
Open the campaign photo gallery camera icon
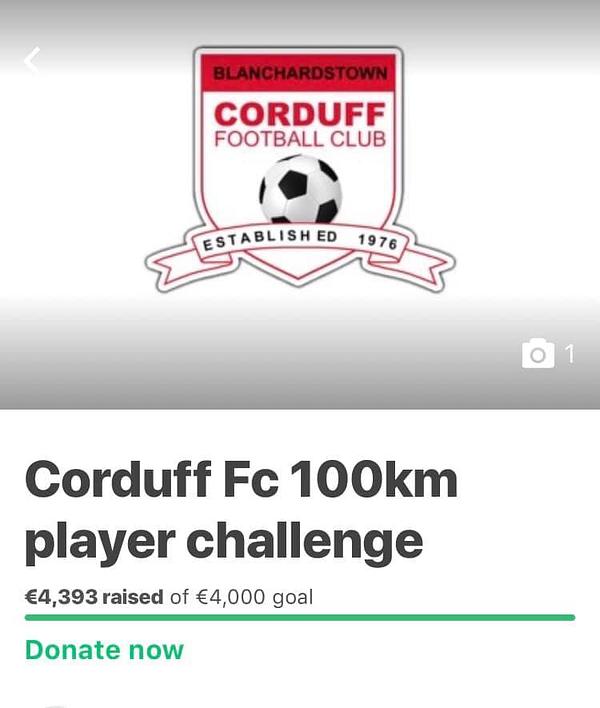tap(538, 354)
